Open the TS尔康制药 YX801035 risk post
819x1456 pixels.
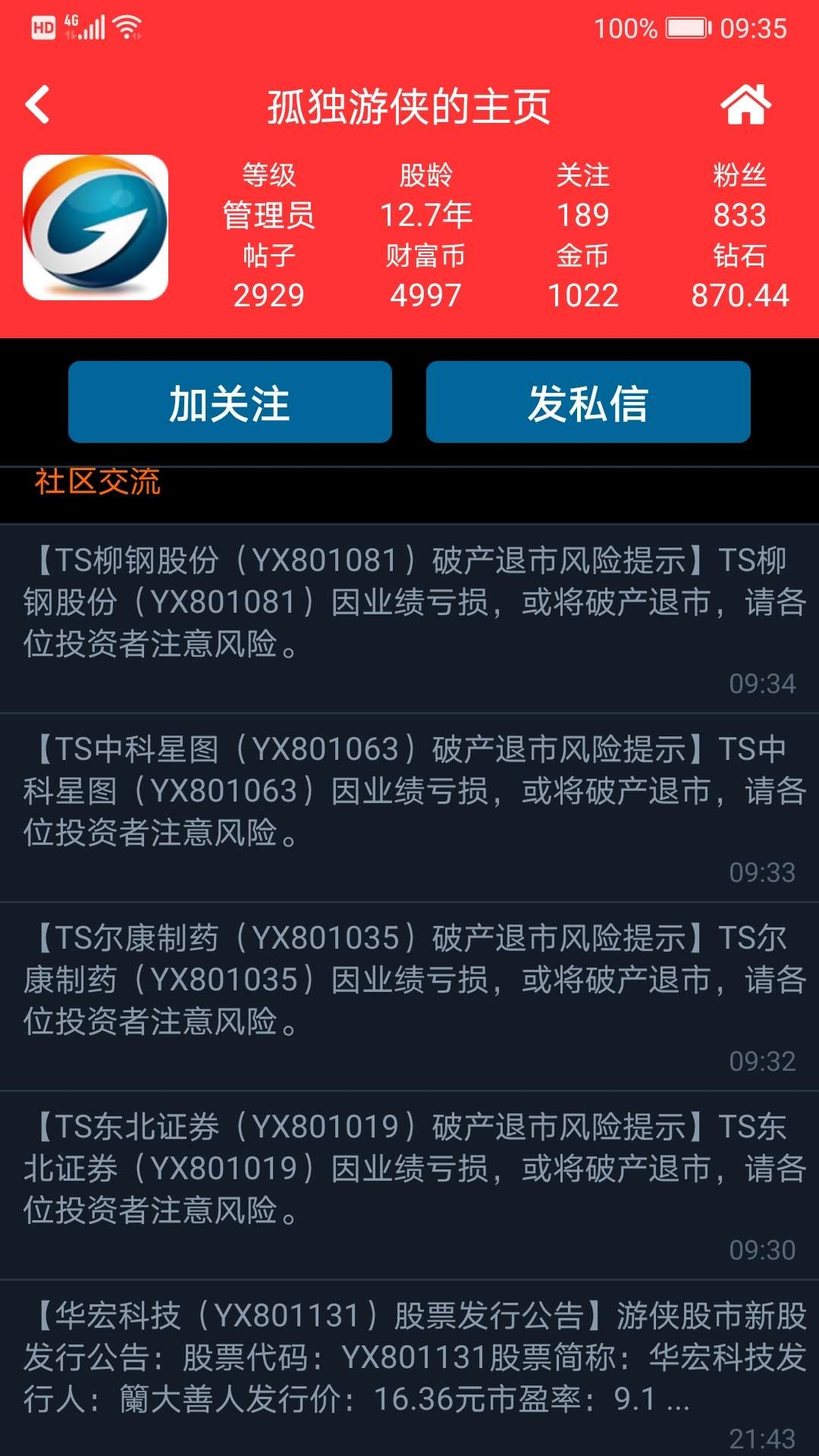[409, 996]
